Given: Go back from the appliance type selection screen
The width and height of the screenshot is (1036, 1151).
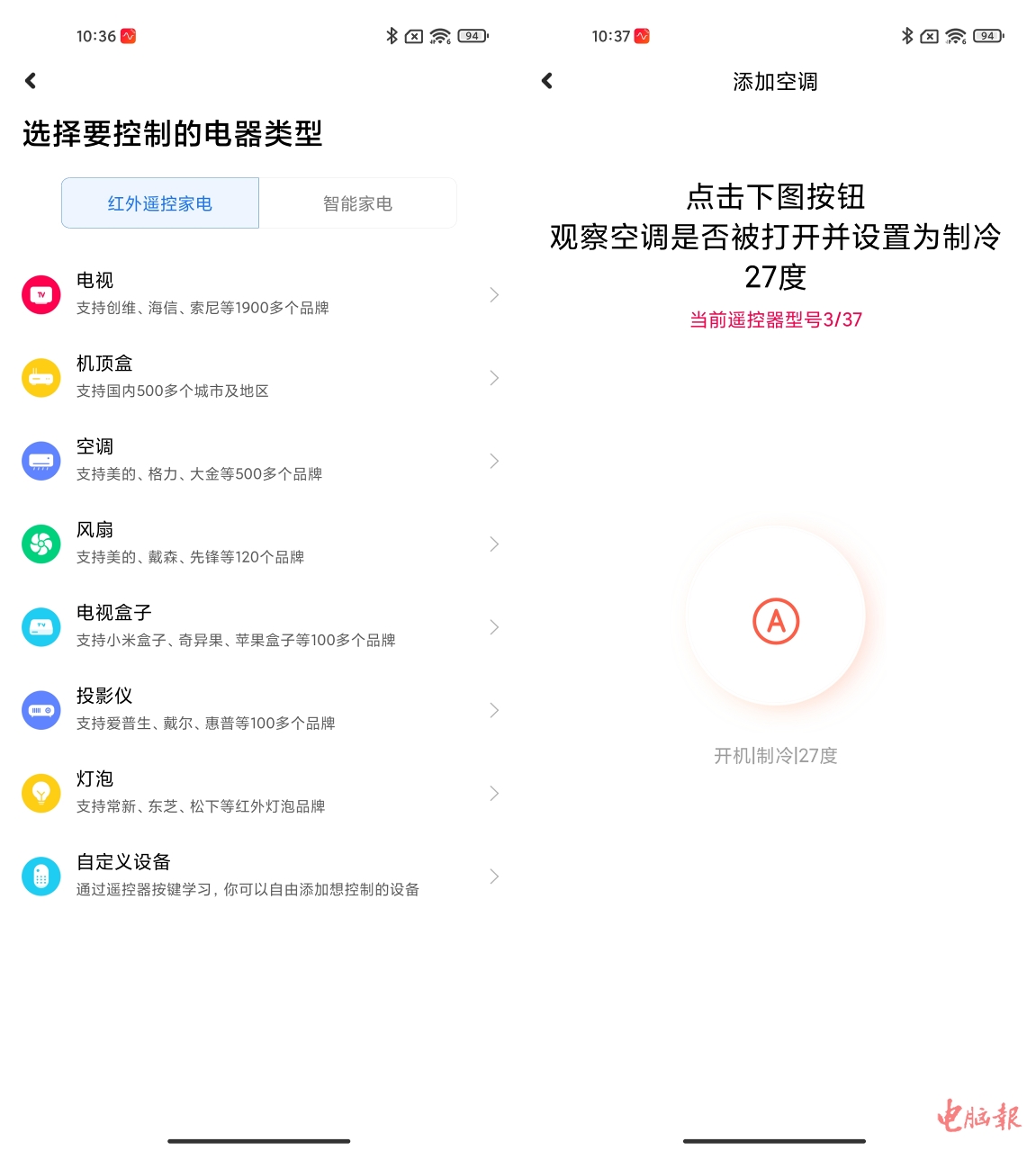Looking at the screenshot, I should 31,81.
